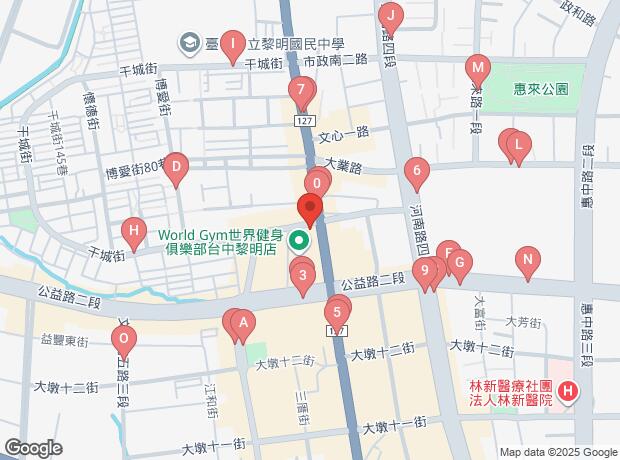Select marker L near 惠來公園
620x460 pixels.
(x=517, y=147)
